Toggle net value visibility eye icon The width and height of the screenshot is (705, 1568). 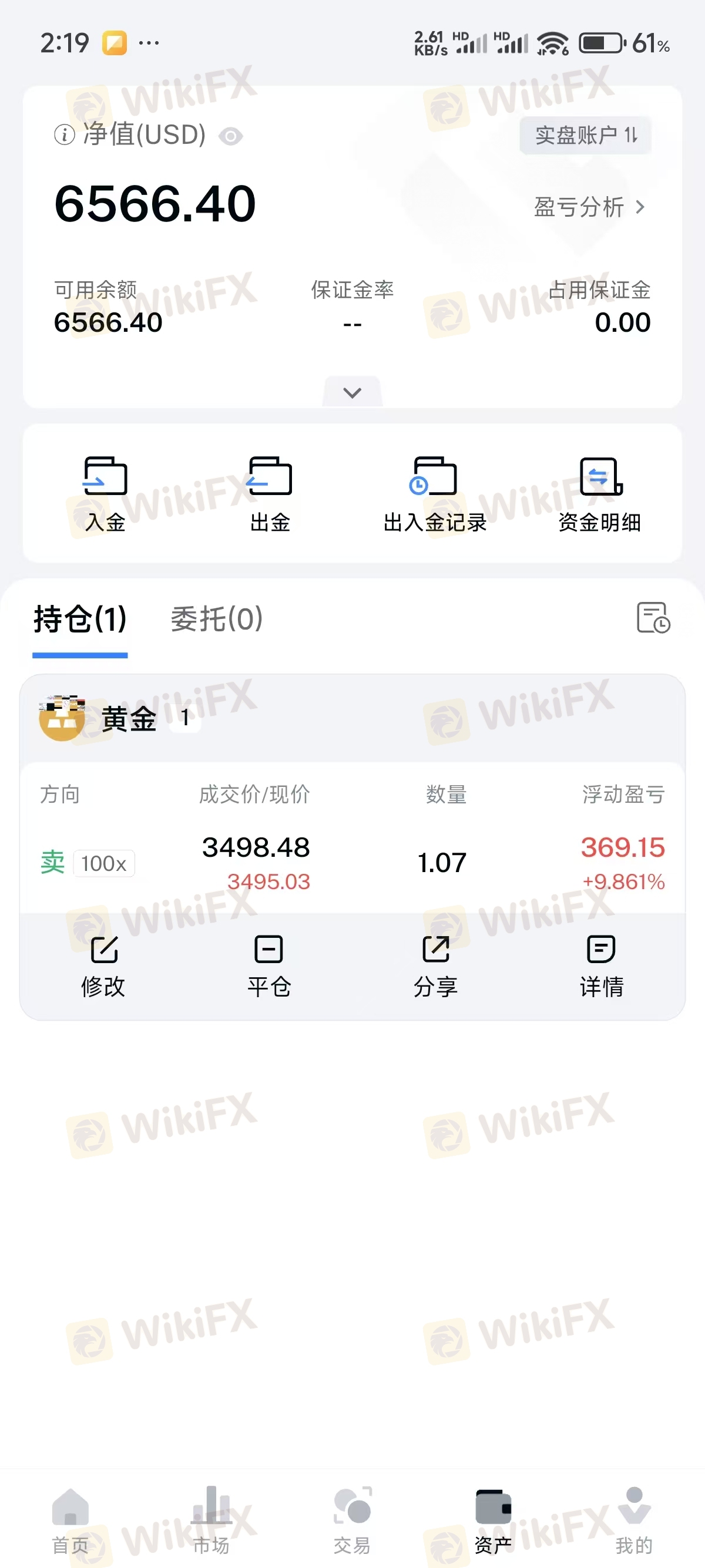230,136
